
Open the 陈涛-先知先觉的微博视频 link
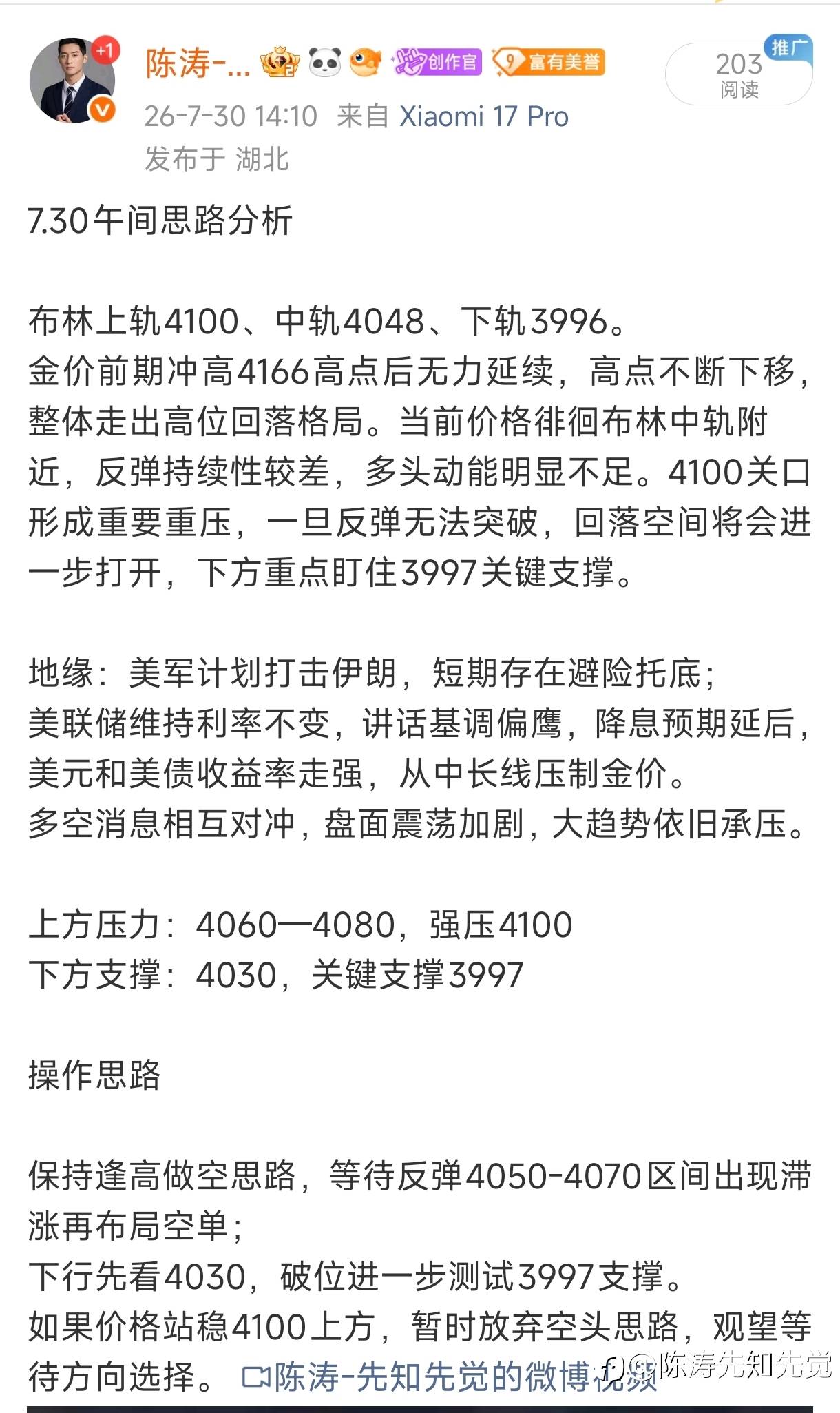click(x=451, y=1377)
